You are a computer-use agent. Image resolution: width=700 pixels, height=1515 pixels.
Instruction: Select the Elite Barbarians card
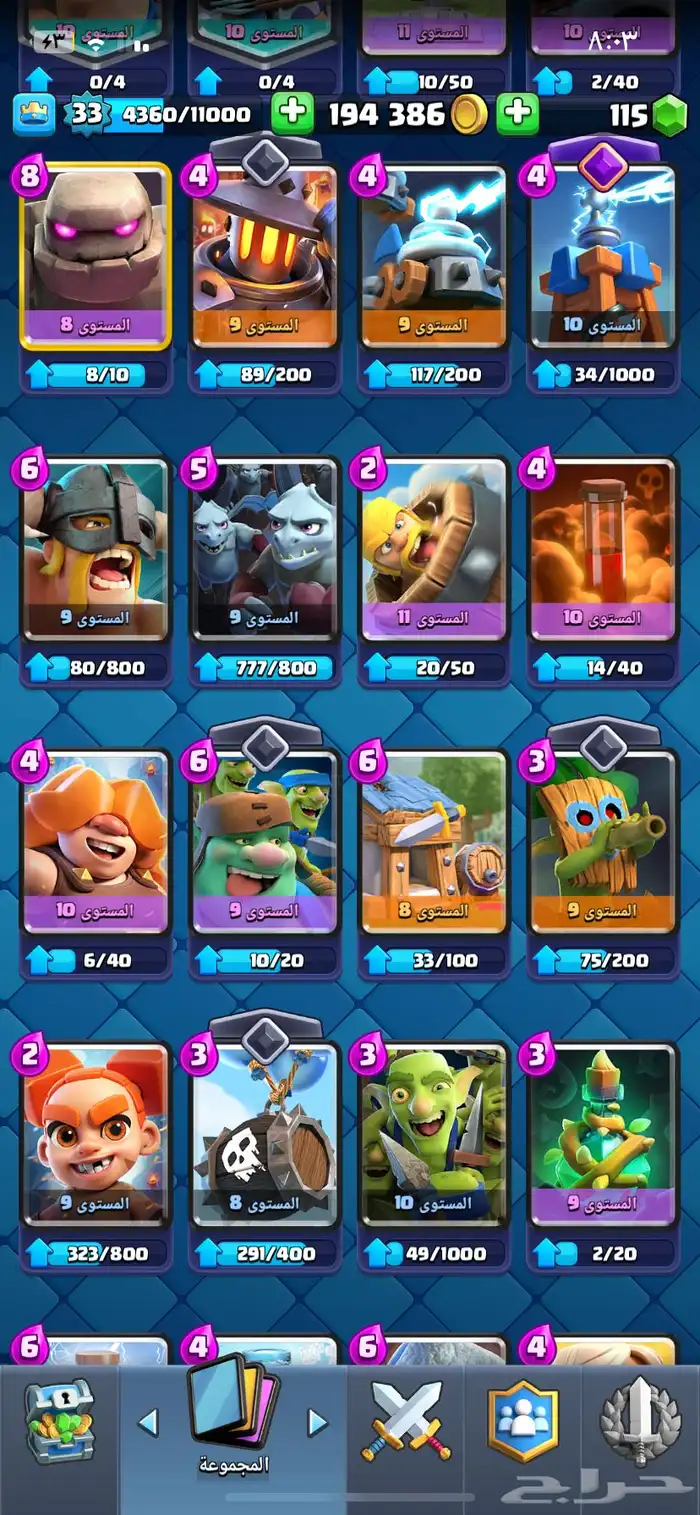pos(96,548)
